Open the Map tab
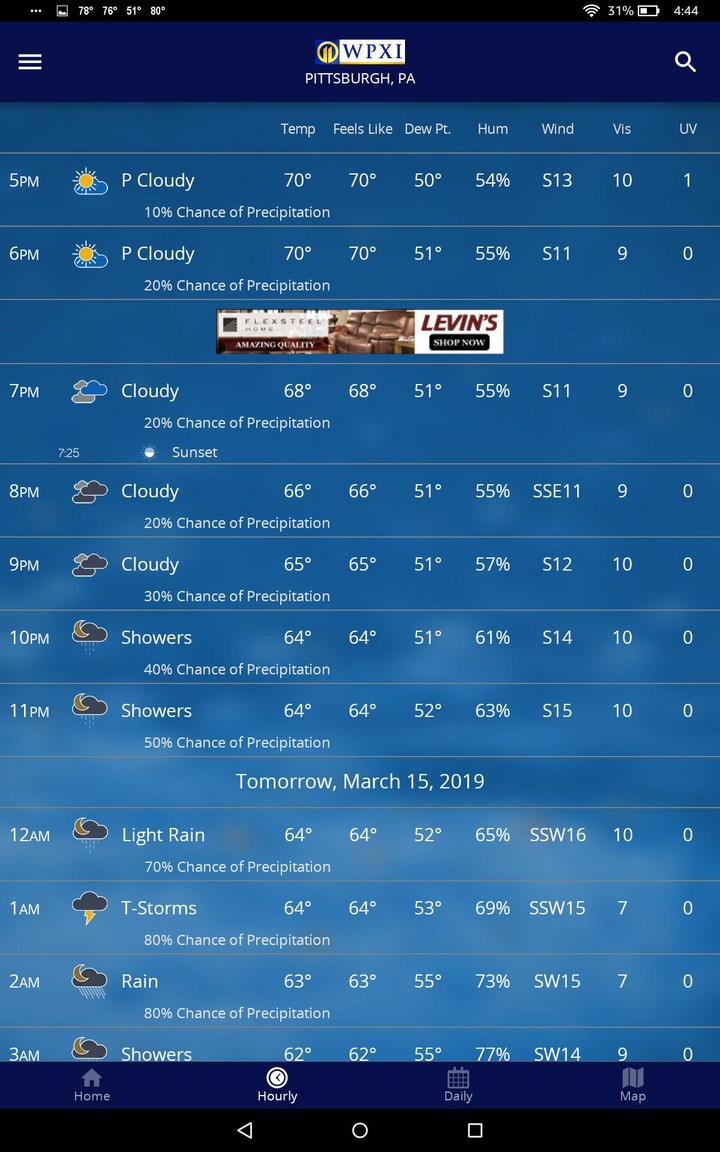Image resolution: width=720 pixels, height=1152 pixels. (x=633, y=1085)
